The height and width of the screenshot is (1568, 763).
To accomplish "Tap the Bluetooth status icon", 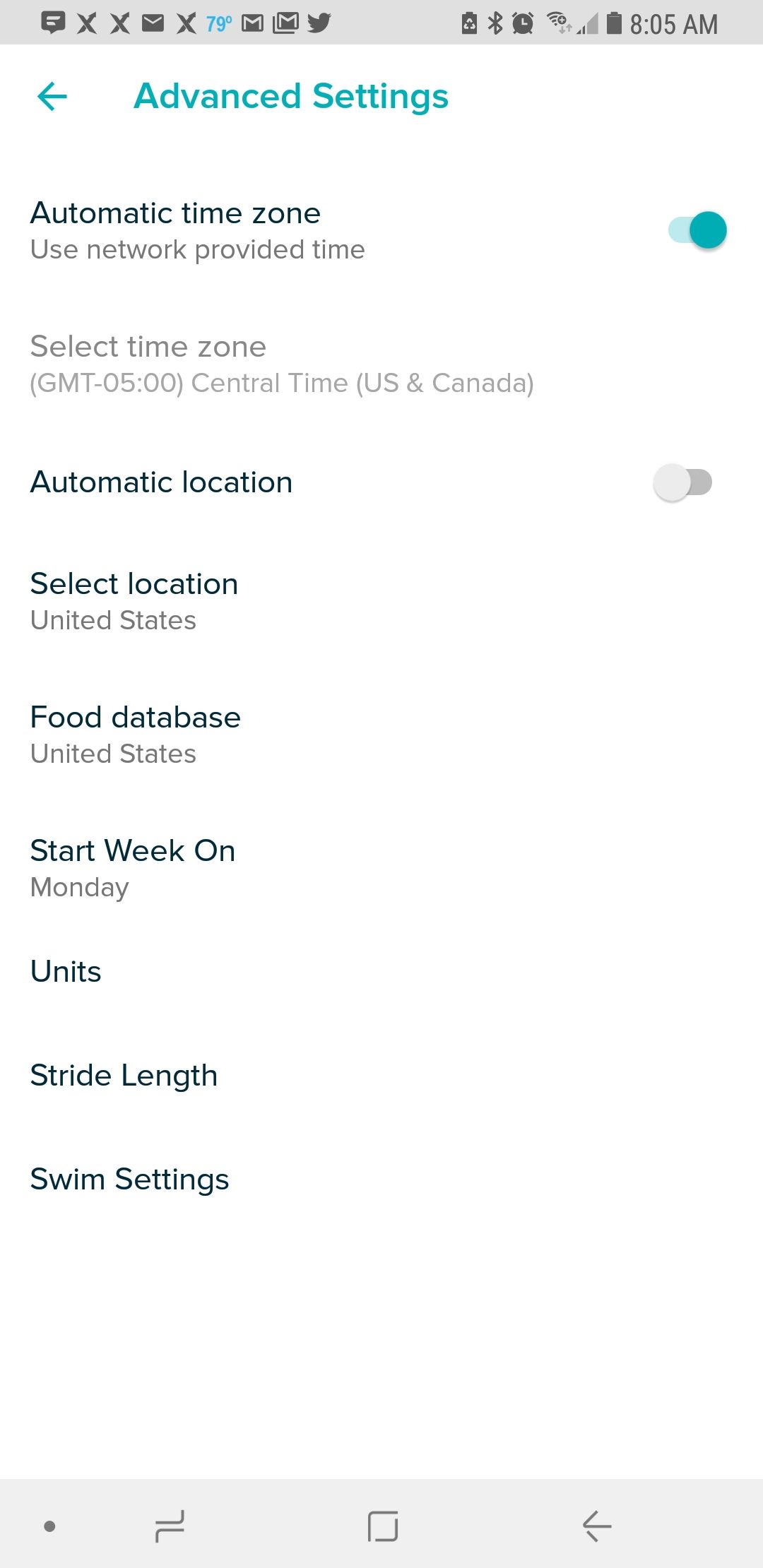I will pos(495,23).
